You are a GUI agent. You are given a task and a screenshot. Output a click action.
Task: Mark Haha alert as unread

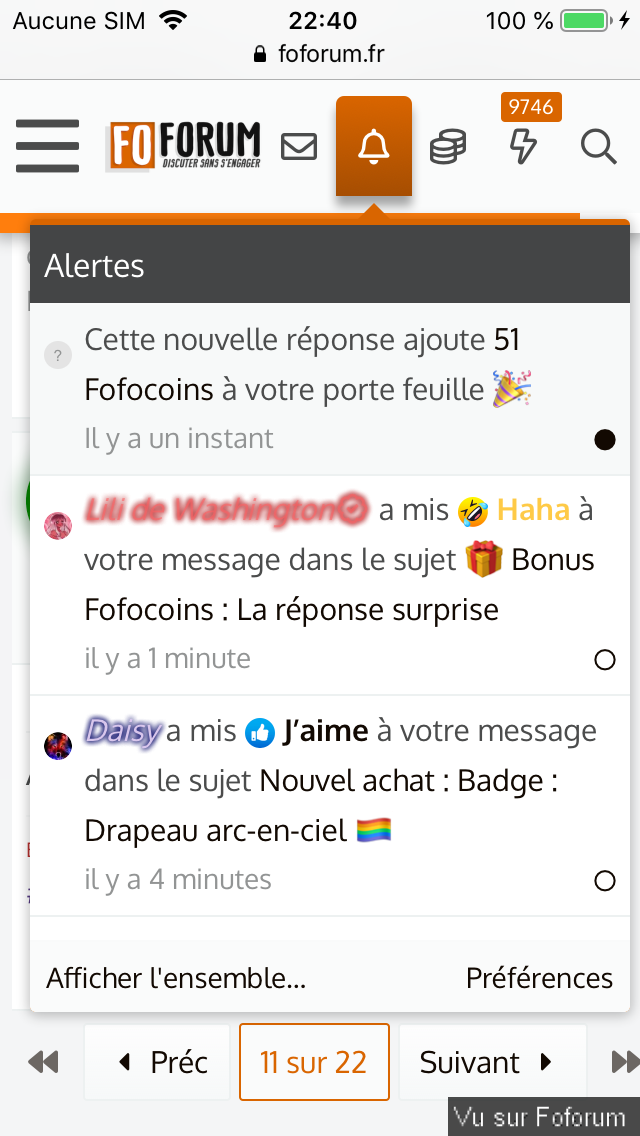coord(604,660)
